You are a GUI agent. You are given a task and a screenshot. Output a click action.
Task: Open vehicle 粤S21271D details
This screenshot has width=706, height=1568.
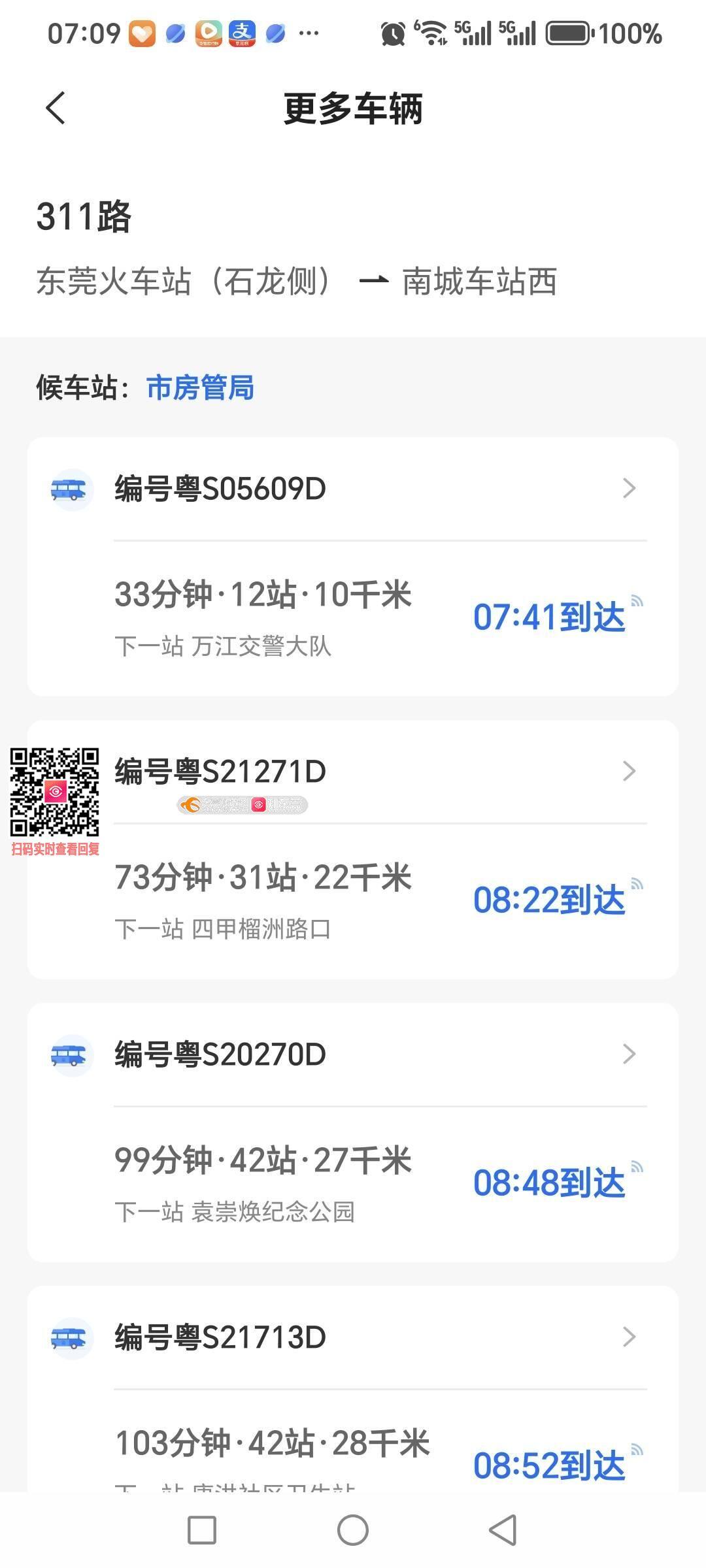click(353, 772)
